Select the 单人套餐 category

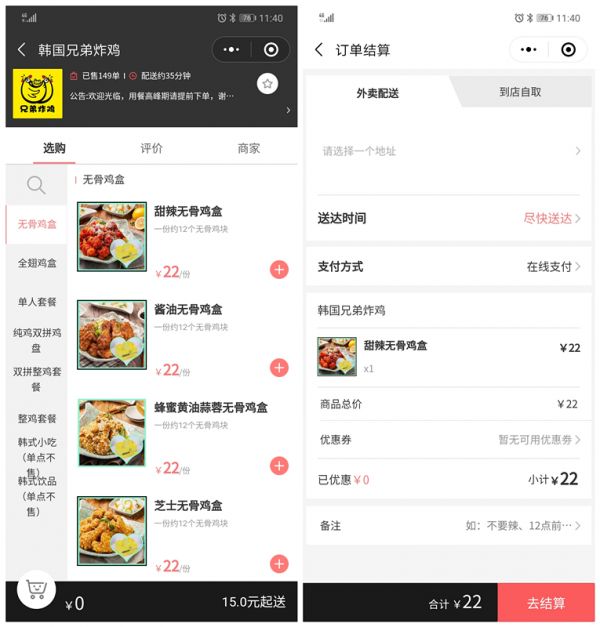click(x=37, y=302)
